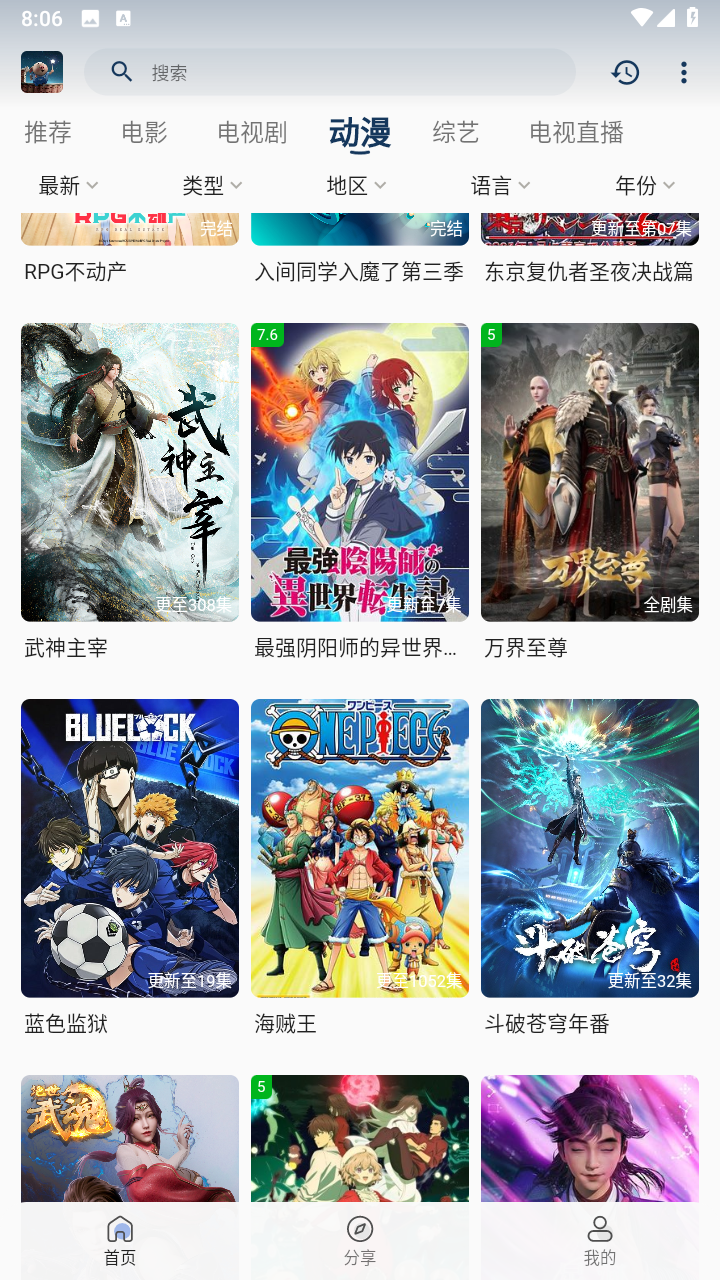Open the 海贼王 anime card
Viewport: 720px width, 1280px height.
tap(360, 848)
